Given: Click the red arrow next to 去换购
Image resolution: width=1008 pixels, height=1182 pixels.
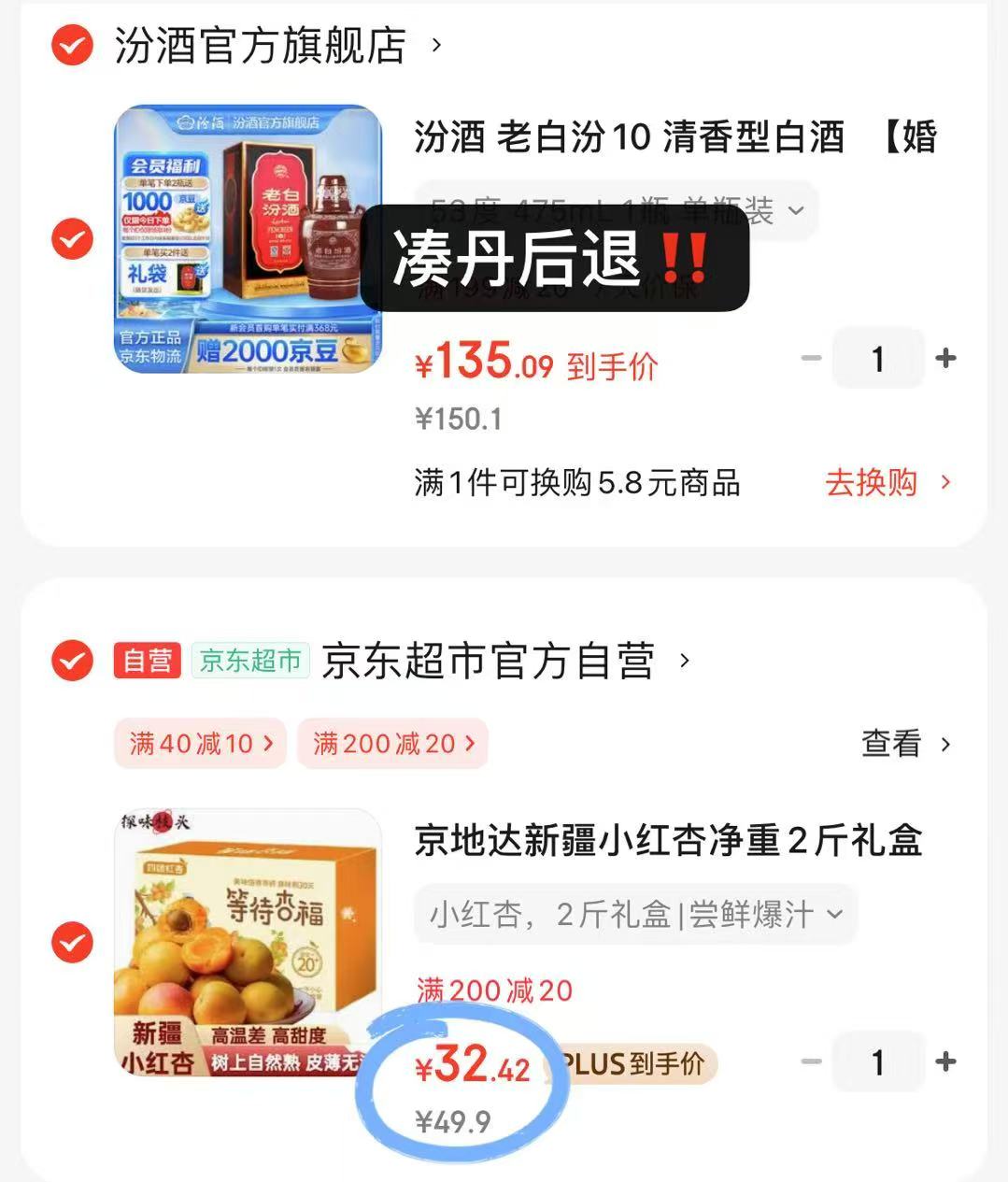Looking at the screenshot, I should 946,482.
